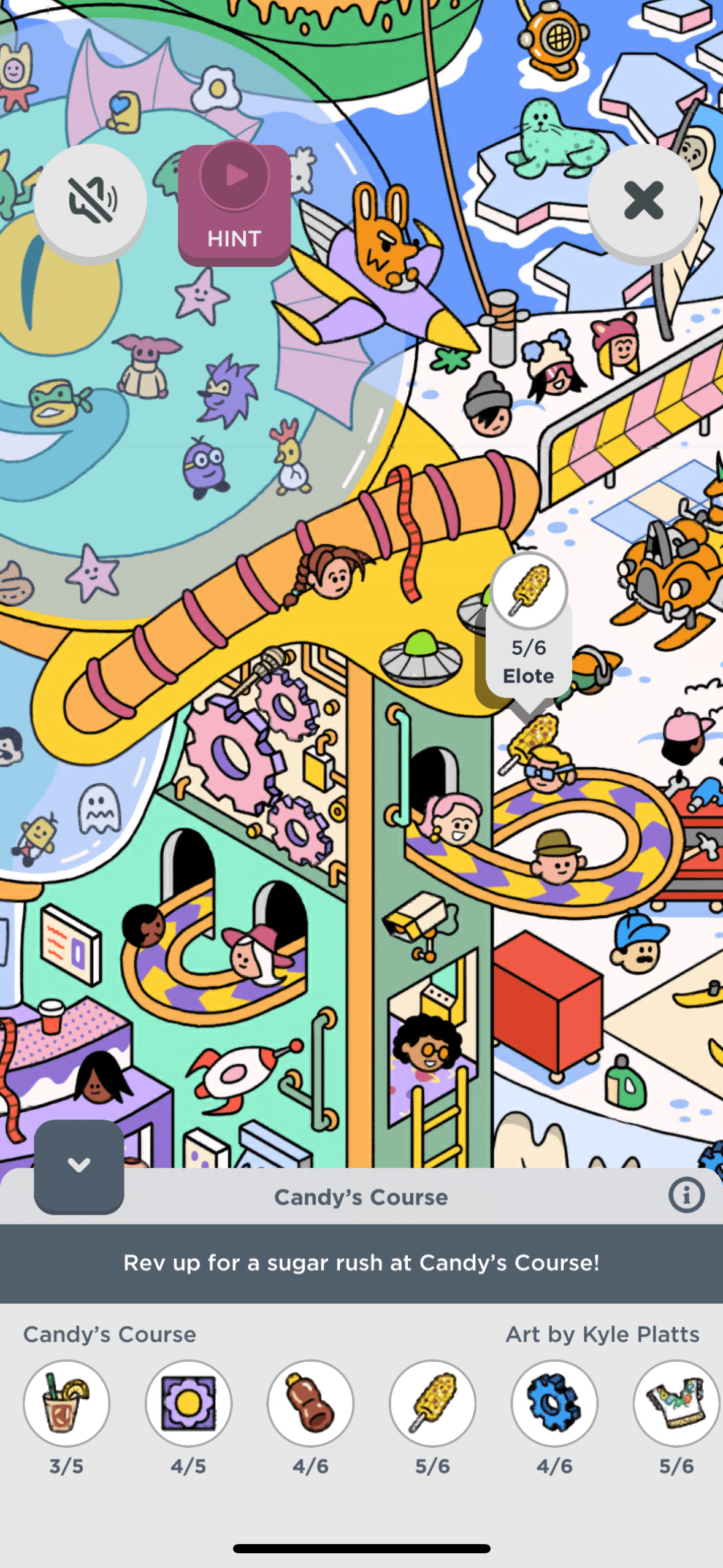723x1568 pixels.
Task: Select the blue gear item
Action: (x=554, y=1404)
